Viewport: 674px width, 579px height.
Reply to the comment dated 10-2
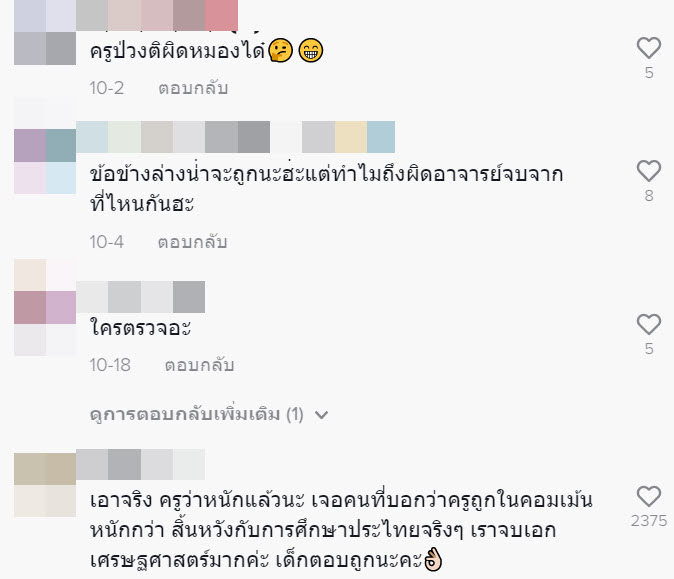(193, 88)
